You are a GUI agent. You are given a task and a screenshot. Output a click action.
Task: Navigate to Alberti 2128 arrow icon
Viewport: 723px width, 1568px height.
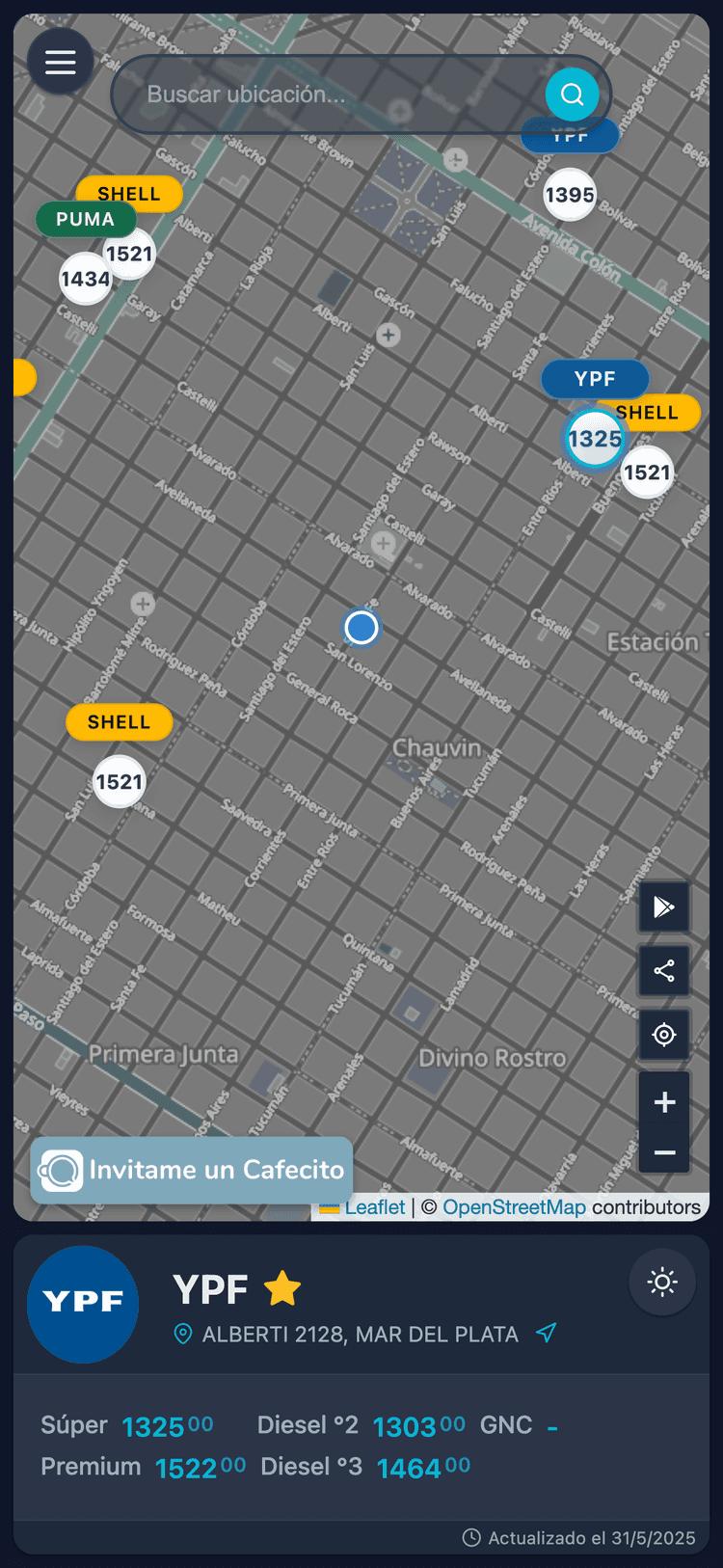point(547,1334)
